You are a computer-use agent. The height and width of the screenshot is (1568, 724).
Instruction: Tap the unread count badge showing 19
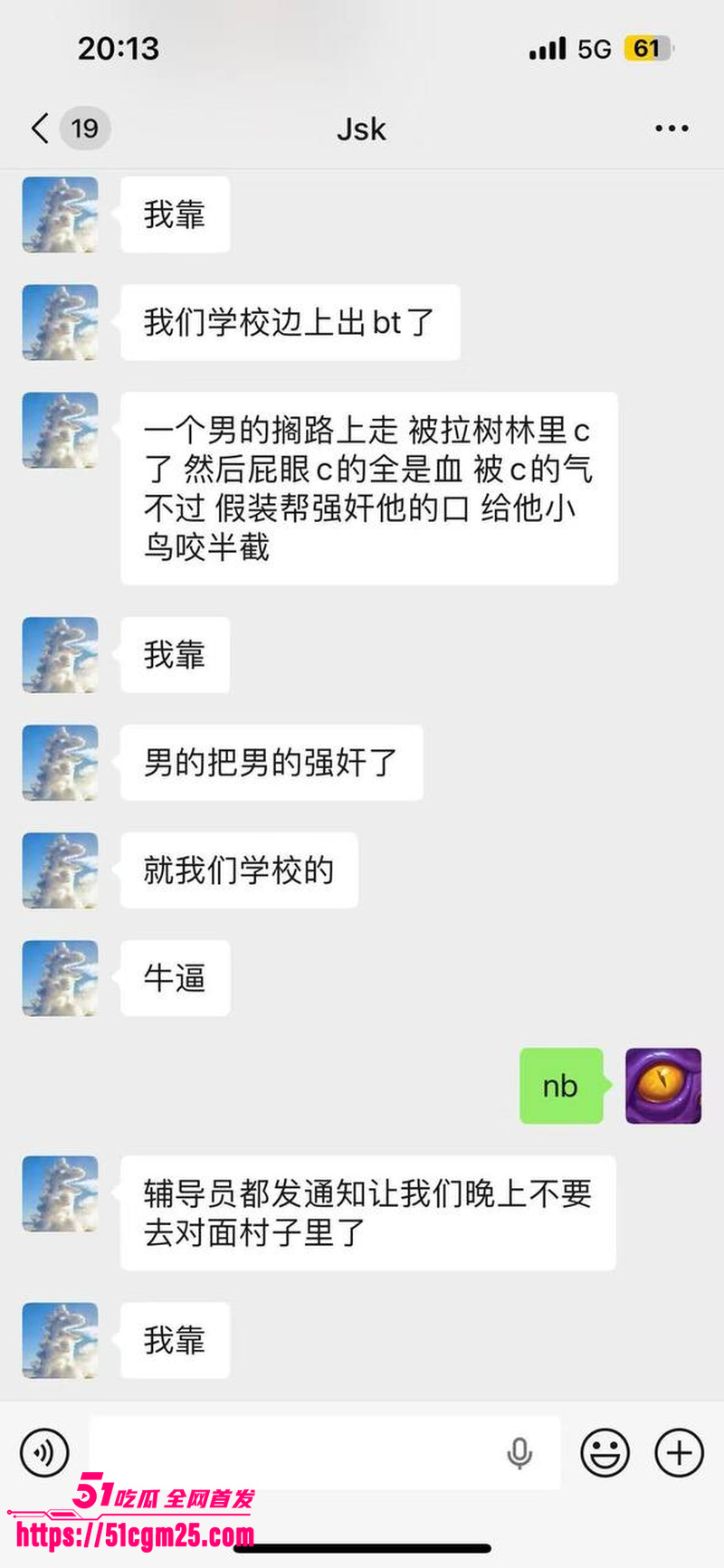pos(84,128)
